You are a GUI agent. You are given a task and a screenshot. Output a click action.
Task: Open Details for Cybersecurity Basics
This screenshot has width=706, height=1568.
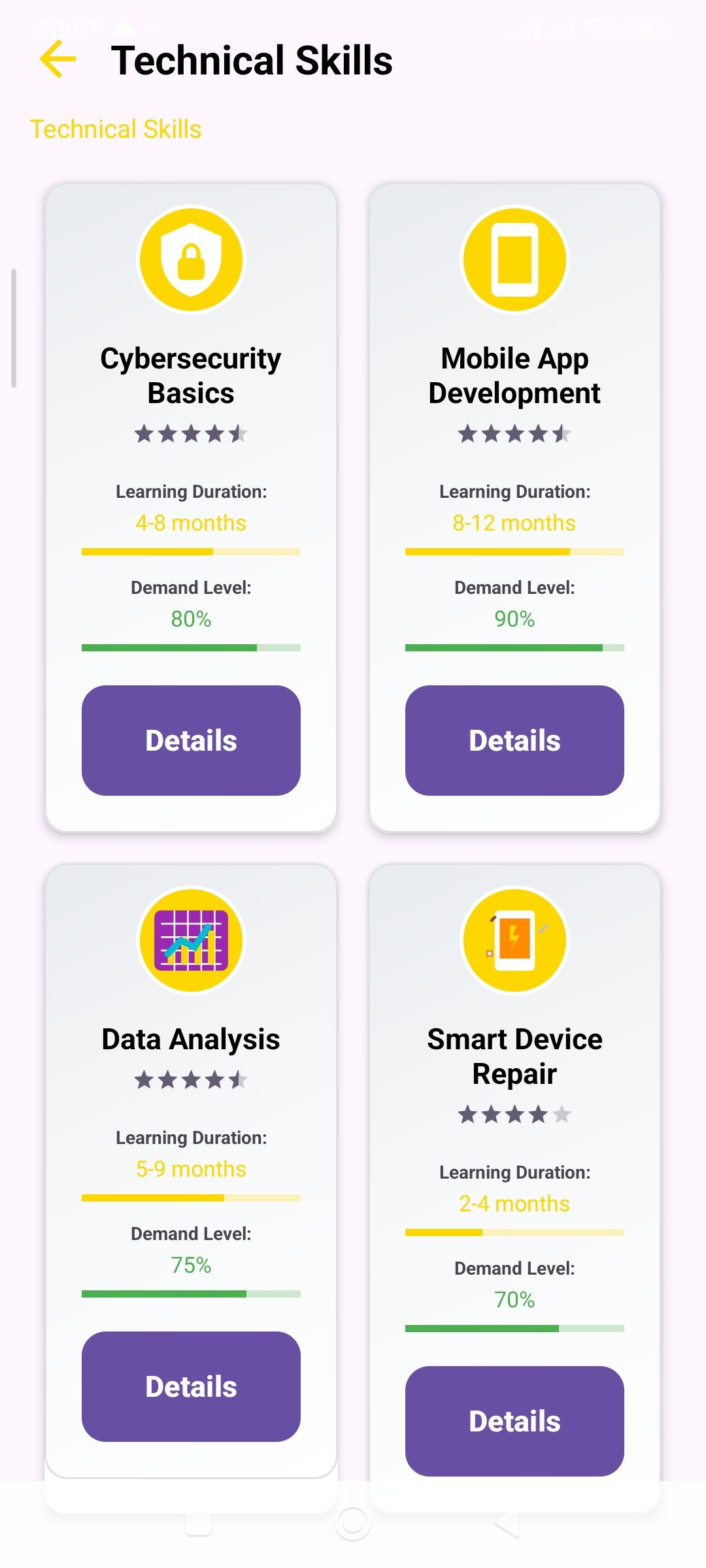pyautogui.click(x=191, y=740)
